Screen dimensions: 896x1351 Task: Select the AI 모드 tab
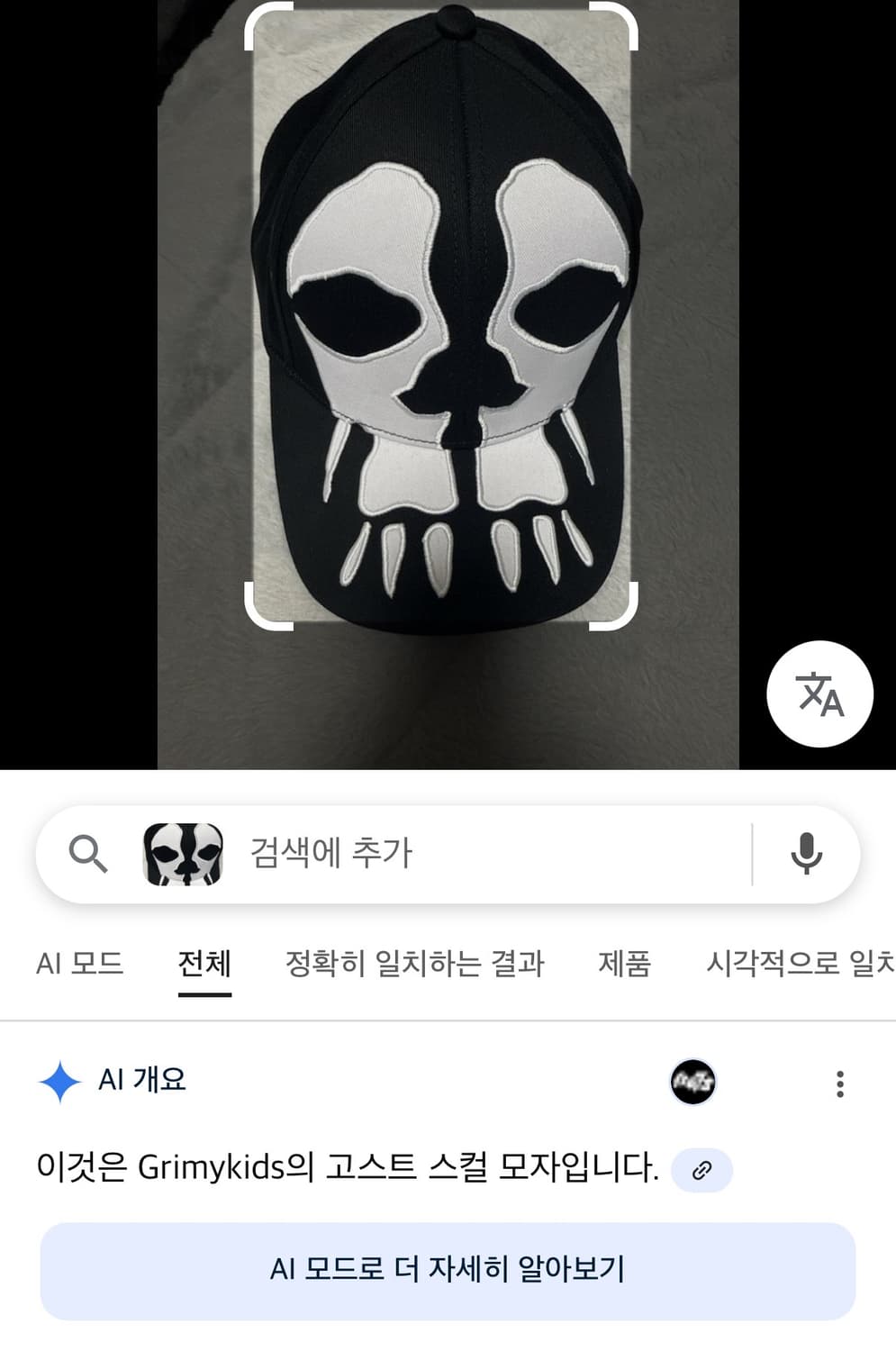click(x=79, y=964)
